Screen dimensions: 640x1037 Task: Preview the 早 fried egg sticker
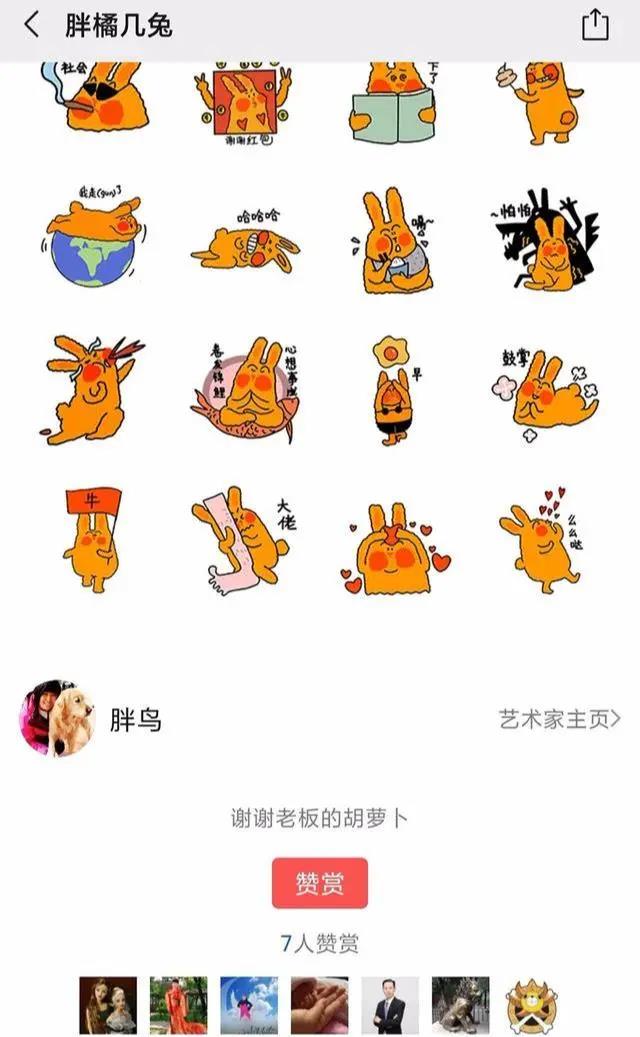tap(392, 391)
